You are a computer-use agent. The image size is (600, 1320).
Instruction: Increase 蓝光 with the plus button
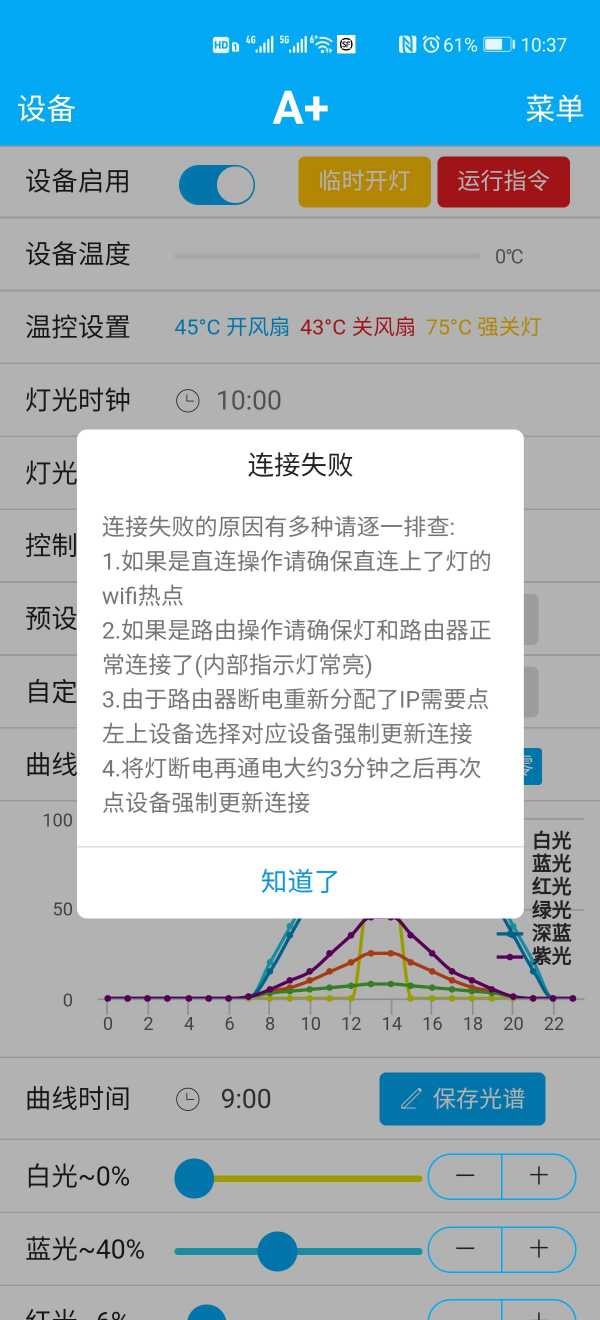539,1249
